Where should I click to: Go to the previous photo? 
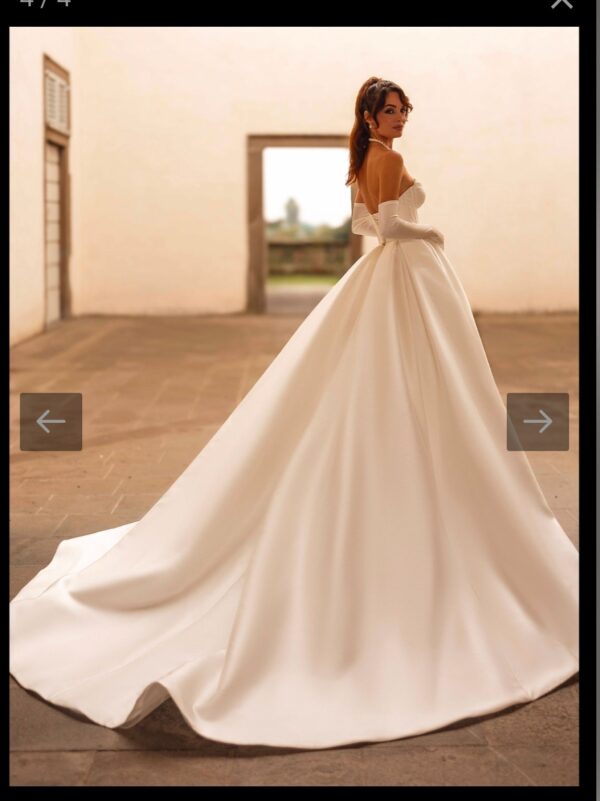(x=51, y=421)
